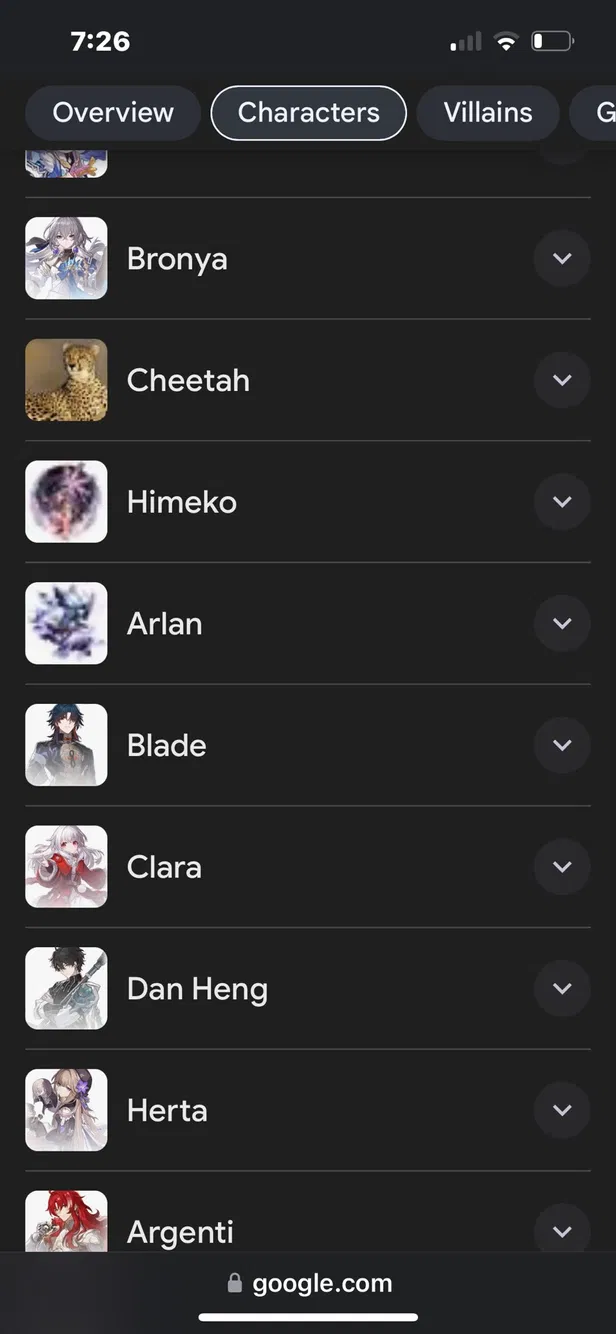The image size is (616, 1334).
Task: Expand the Herta row
Action: coord(562,1110)
